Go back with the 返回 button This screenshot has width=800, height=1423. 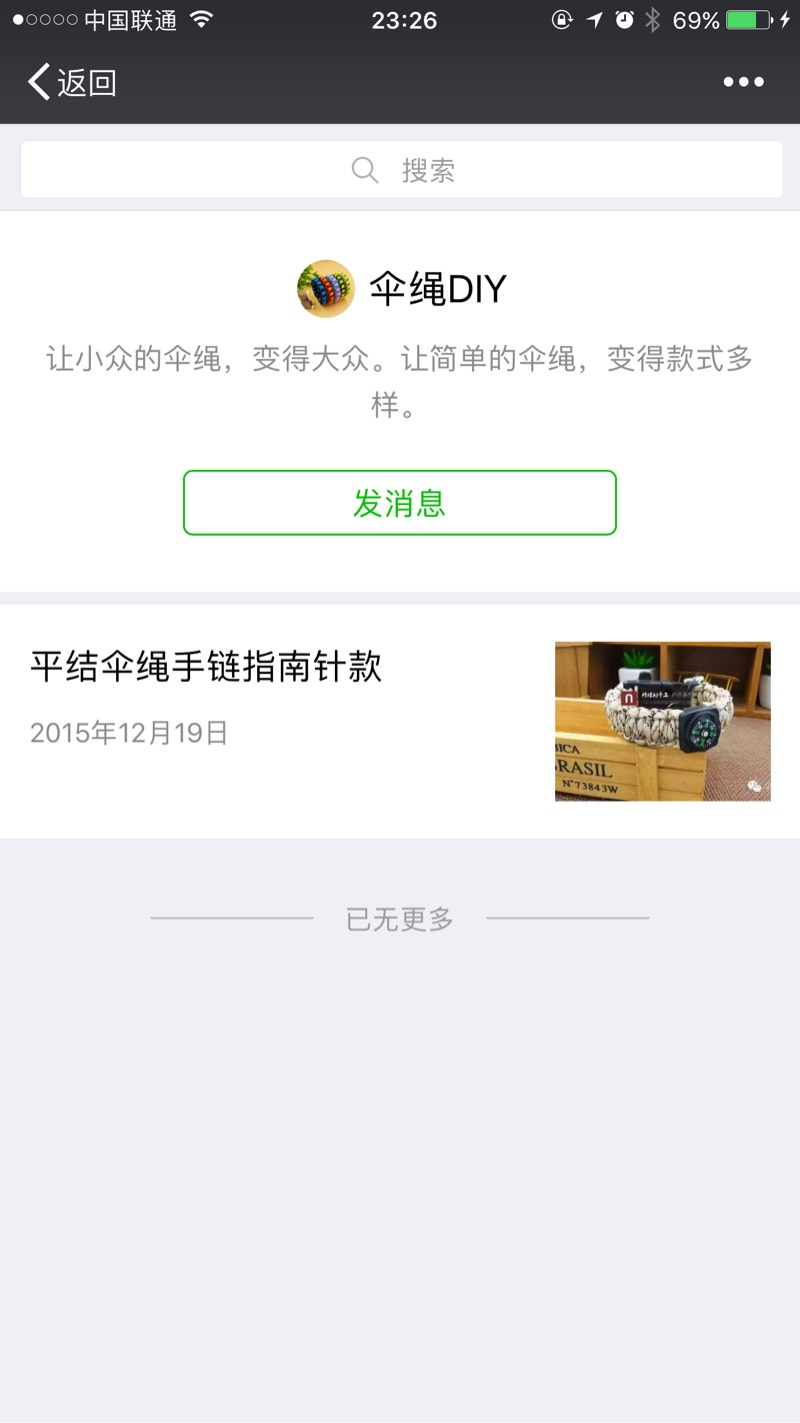(72, 82)
